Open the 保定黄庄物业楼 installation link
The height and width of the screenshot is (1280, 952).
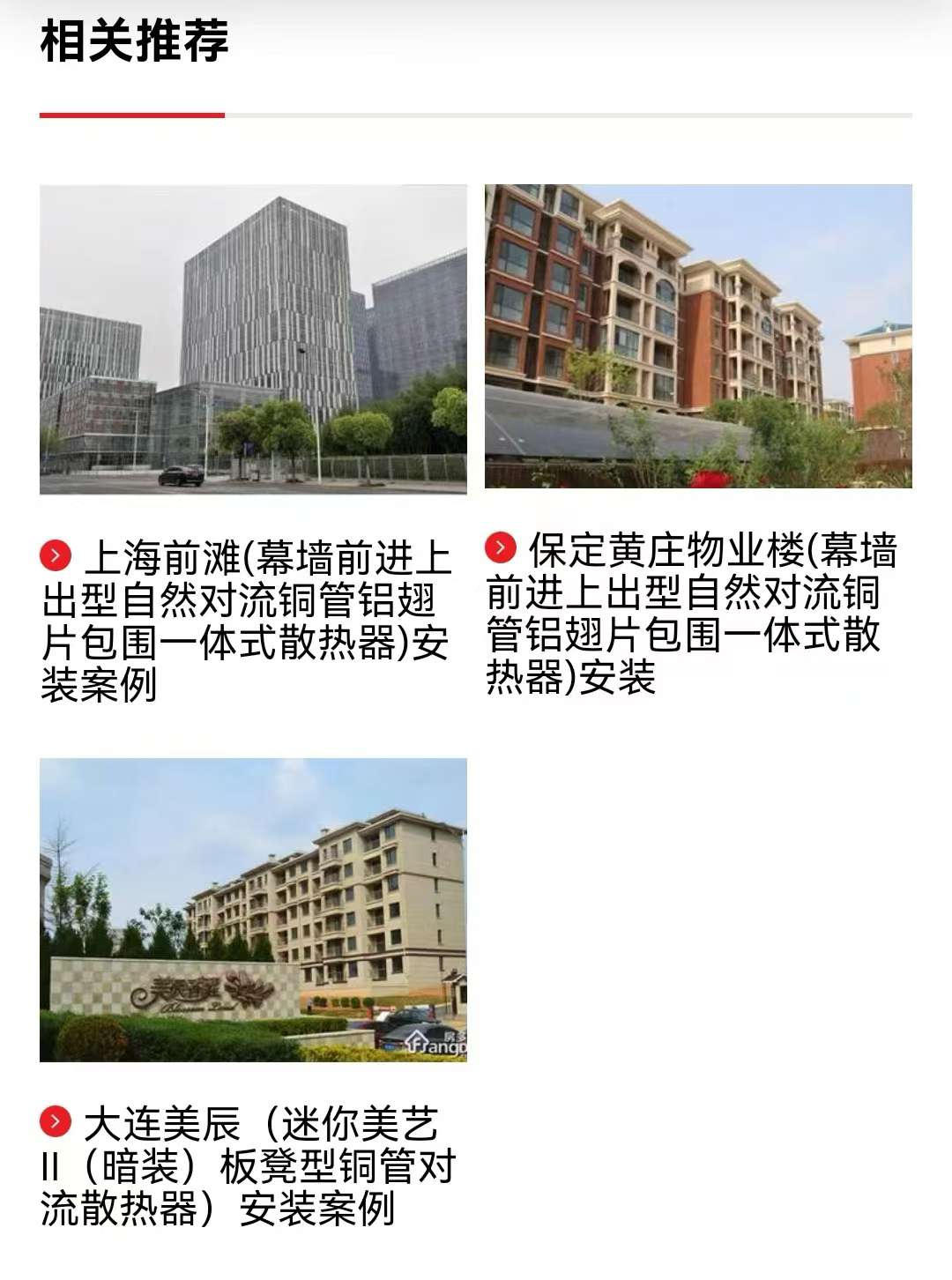pos(692,614)
